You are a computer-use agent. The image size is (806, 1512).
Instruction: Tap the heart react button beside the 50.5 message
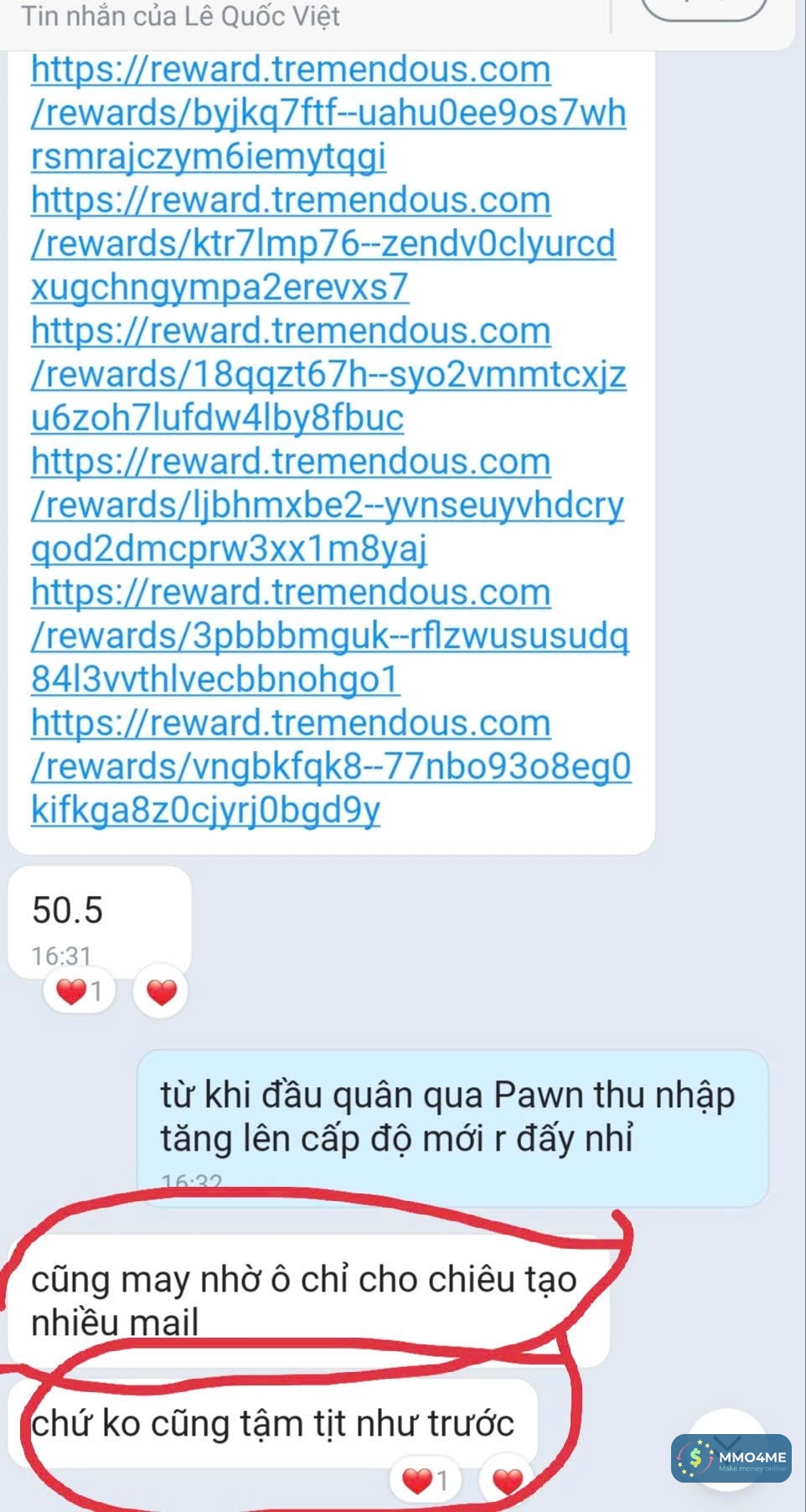click(x=162, y=992)
